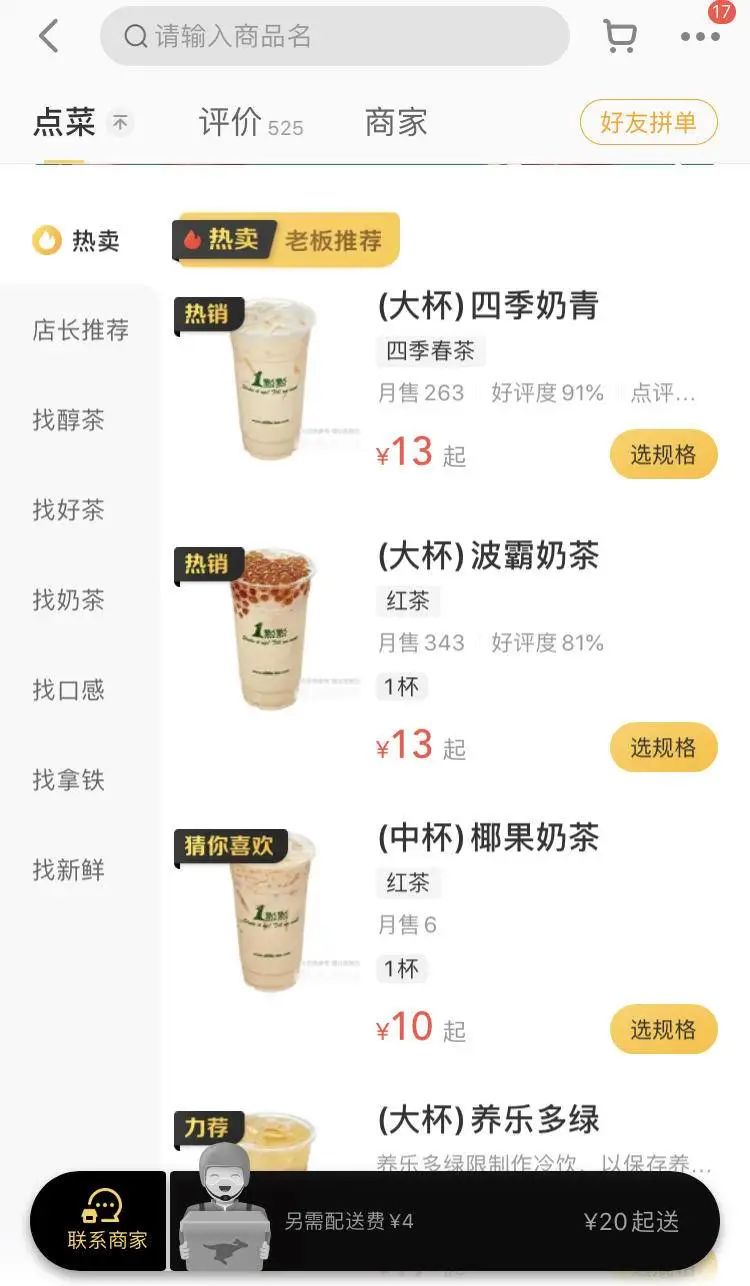The height and width of the screenshot is (1286, 750).
Task: Switch to the 商家 tab
Action: click(x=396, y=123)
